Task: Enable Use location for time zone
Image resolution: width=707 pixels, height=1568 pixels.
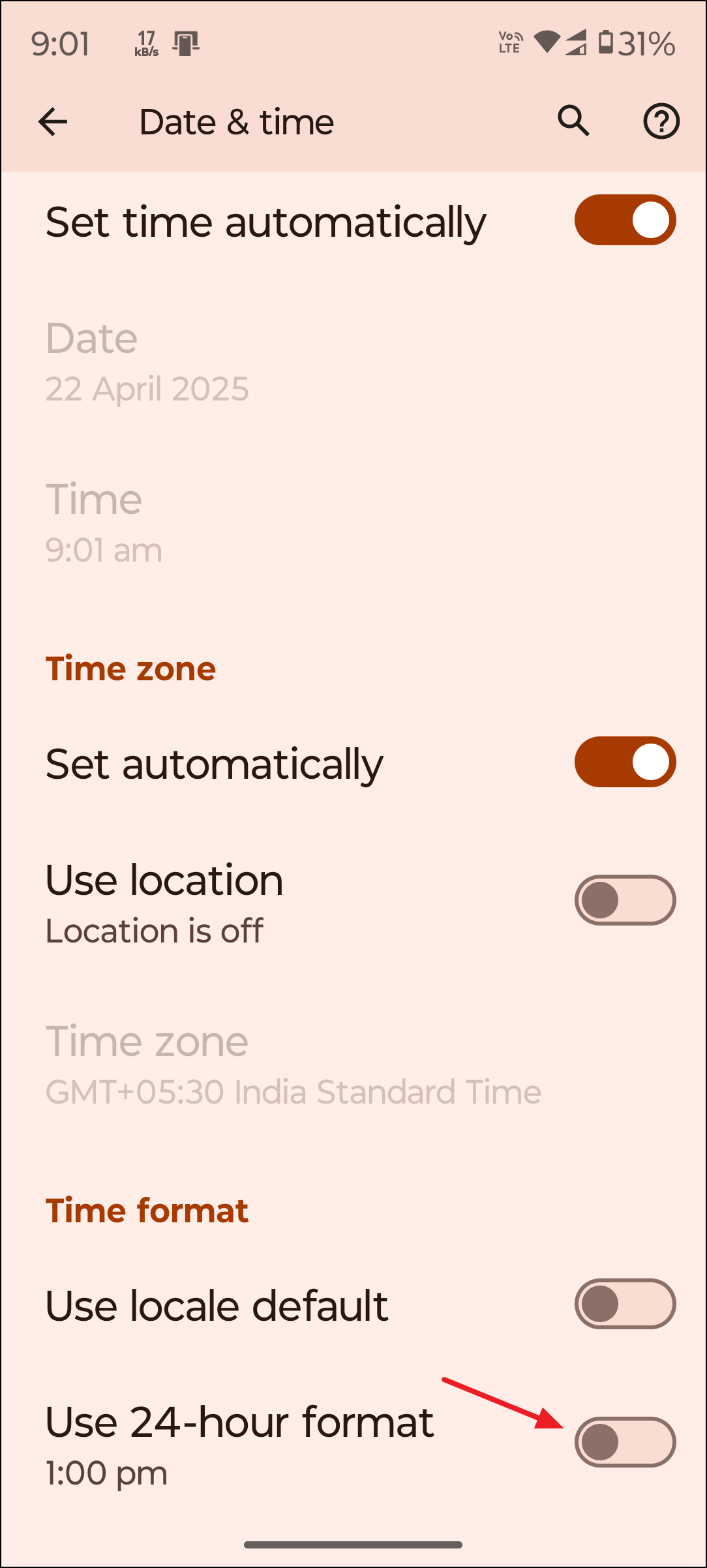Action: [625, 900]
